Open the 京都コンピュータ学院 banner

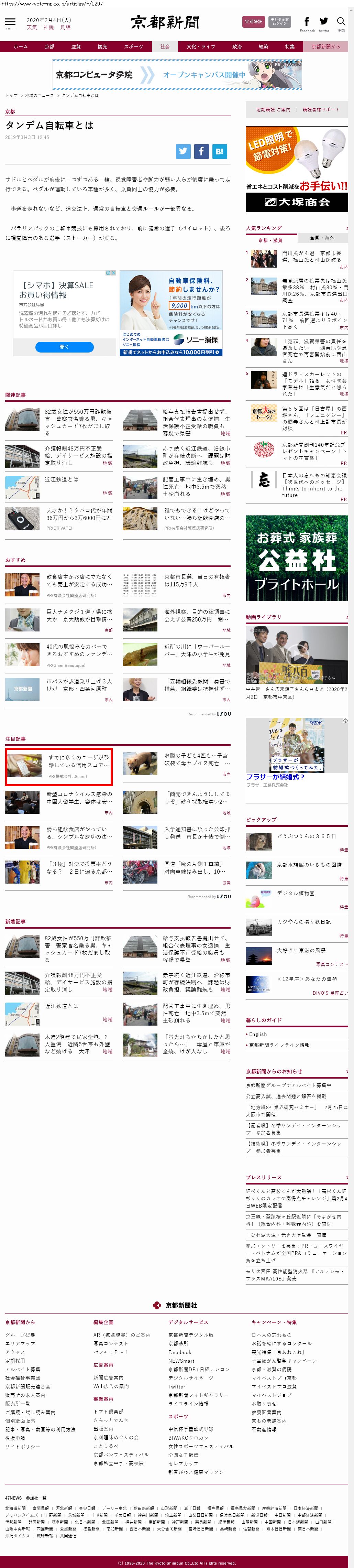click(x=177, y=75)
